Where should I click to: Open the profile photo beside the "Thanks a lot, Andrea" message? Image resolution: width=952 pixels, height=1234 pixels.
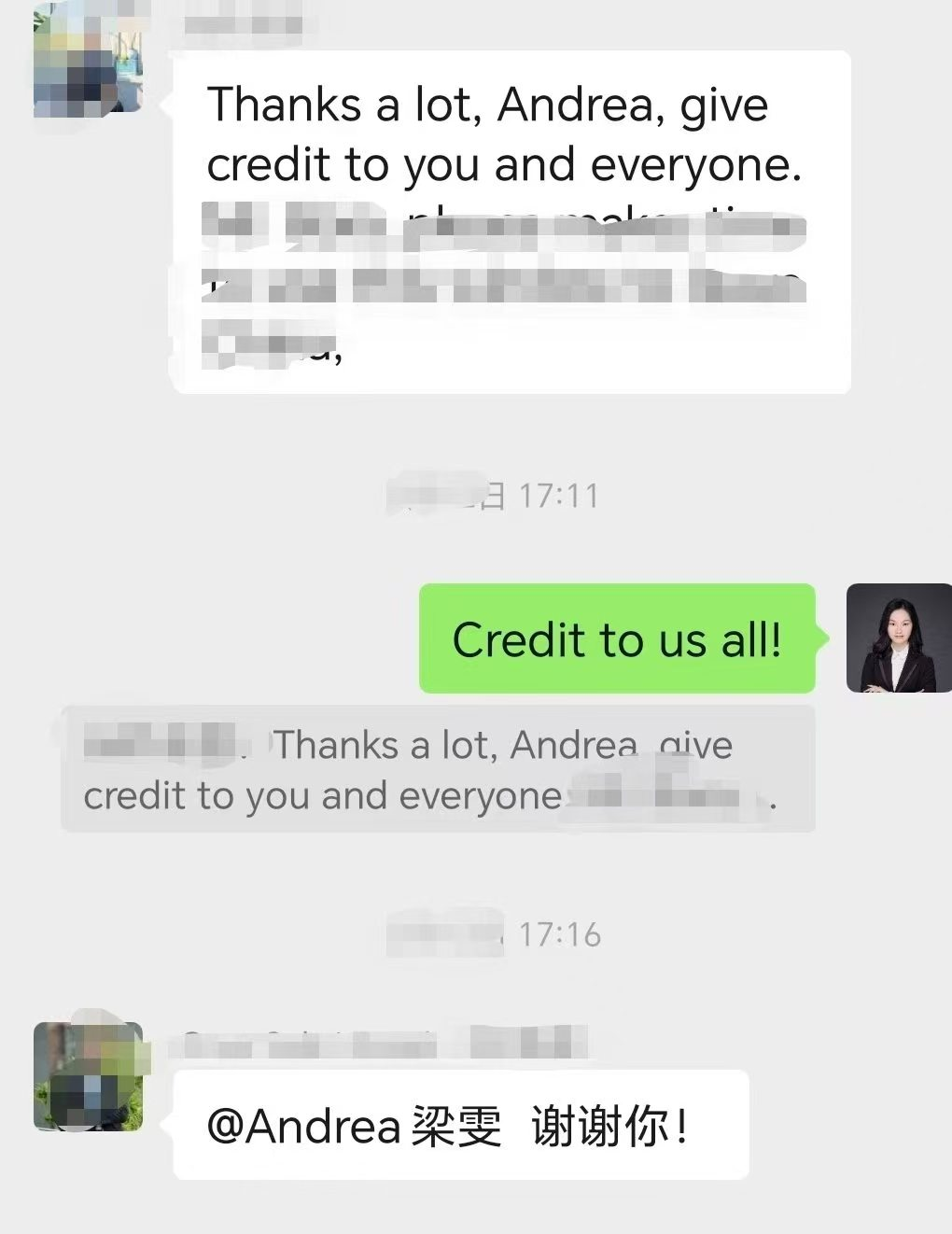(x=87, y=67)
